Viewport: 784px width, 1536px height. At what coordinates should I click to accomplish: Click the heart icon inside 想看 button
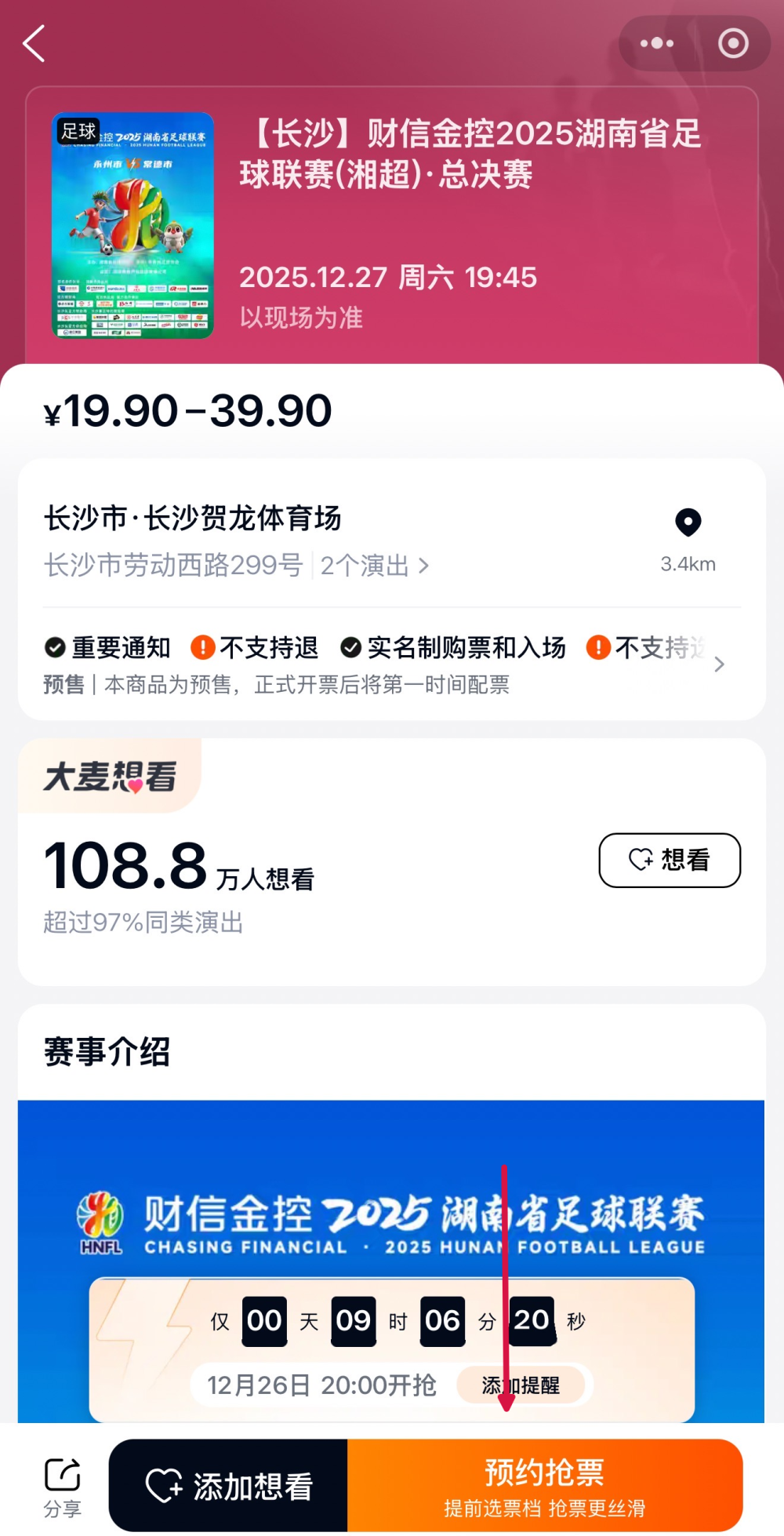tap(642, 861)
